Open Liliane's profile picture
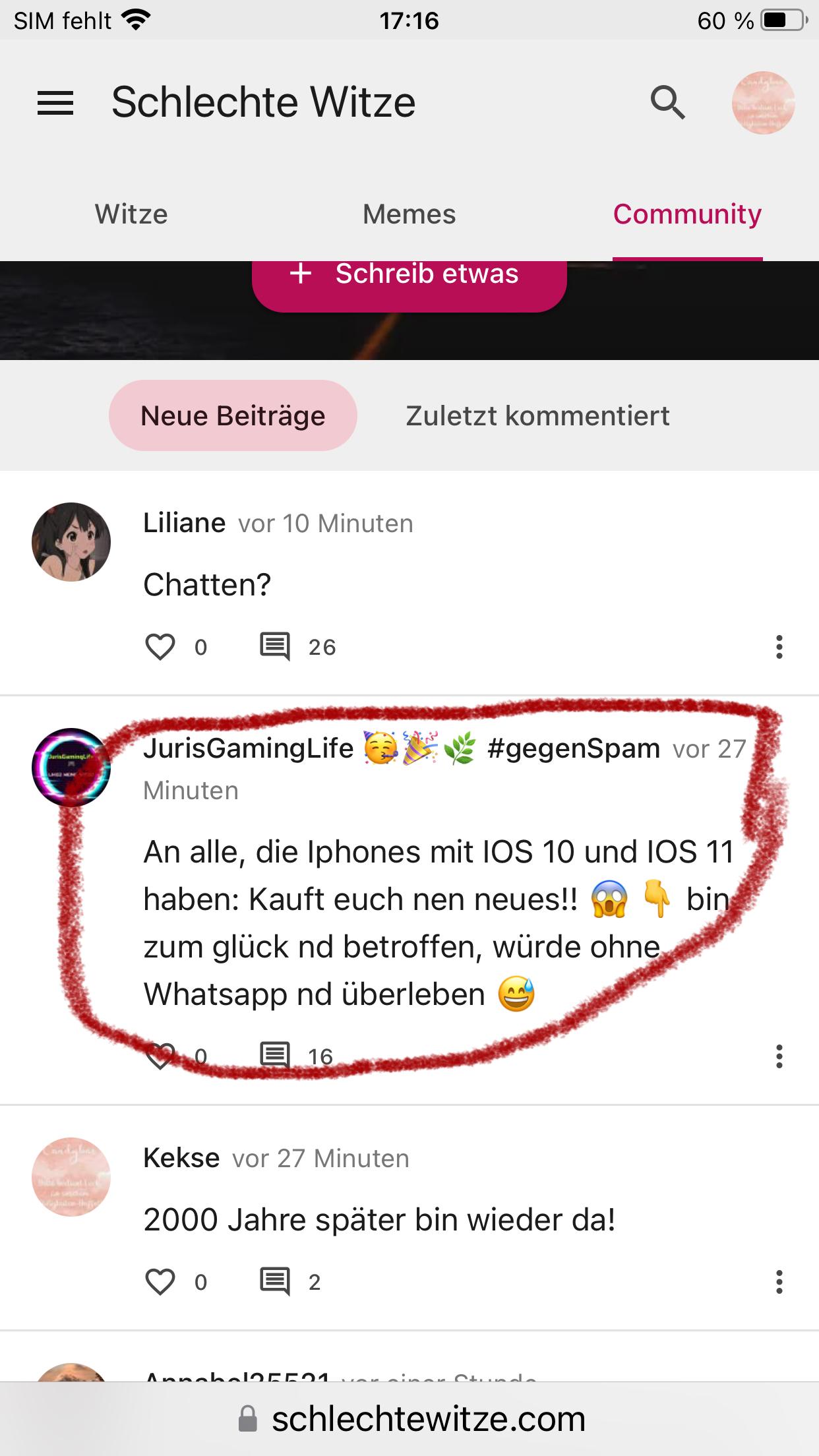Viewport: 819px width, 1456px height. 71,542
